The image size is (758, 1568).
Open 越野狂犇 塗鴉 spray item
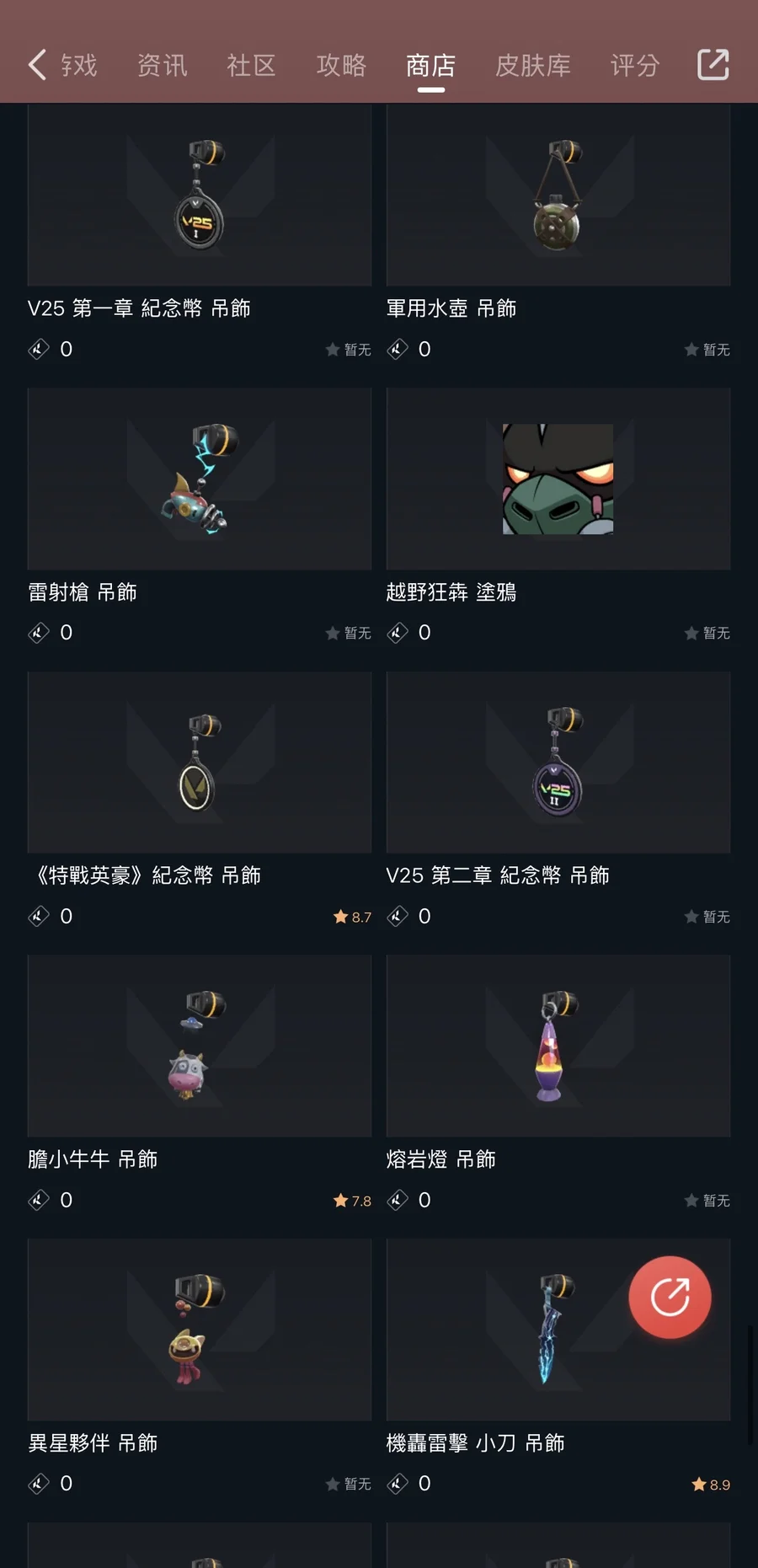pos(558,479)
